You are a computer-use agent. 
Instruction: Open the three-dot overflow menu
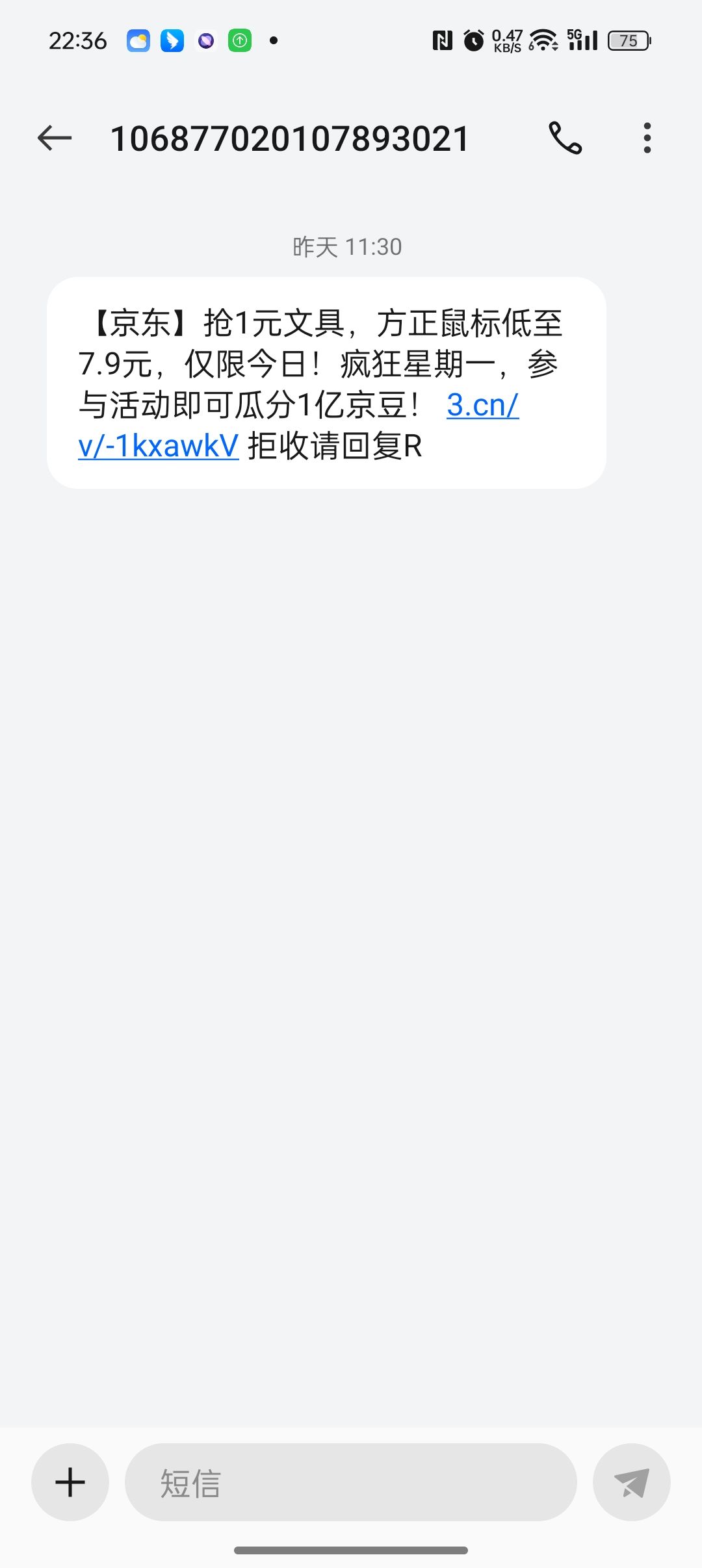pyautogui.click(x=647, y=138)
